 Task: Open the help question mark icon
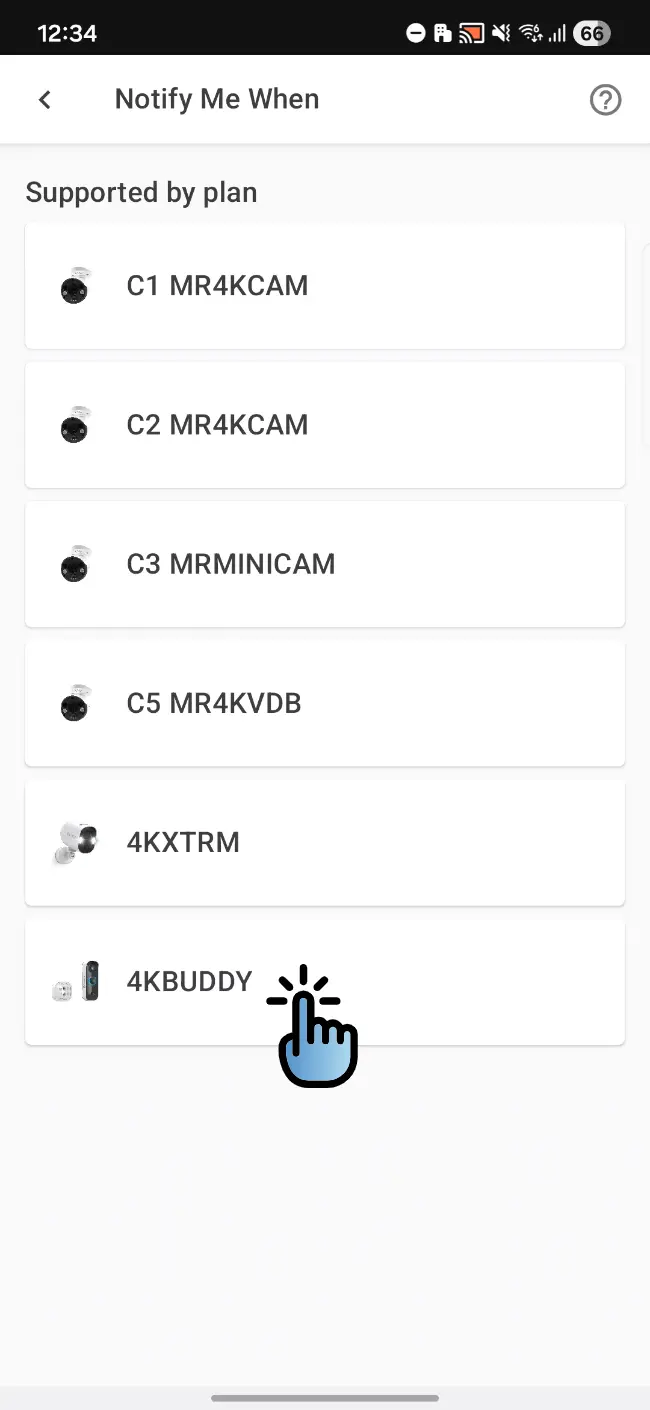[x=605, y=100]
